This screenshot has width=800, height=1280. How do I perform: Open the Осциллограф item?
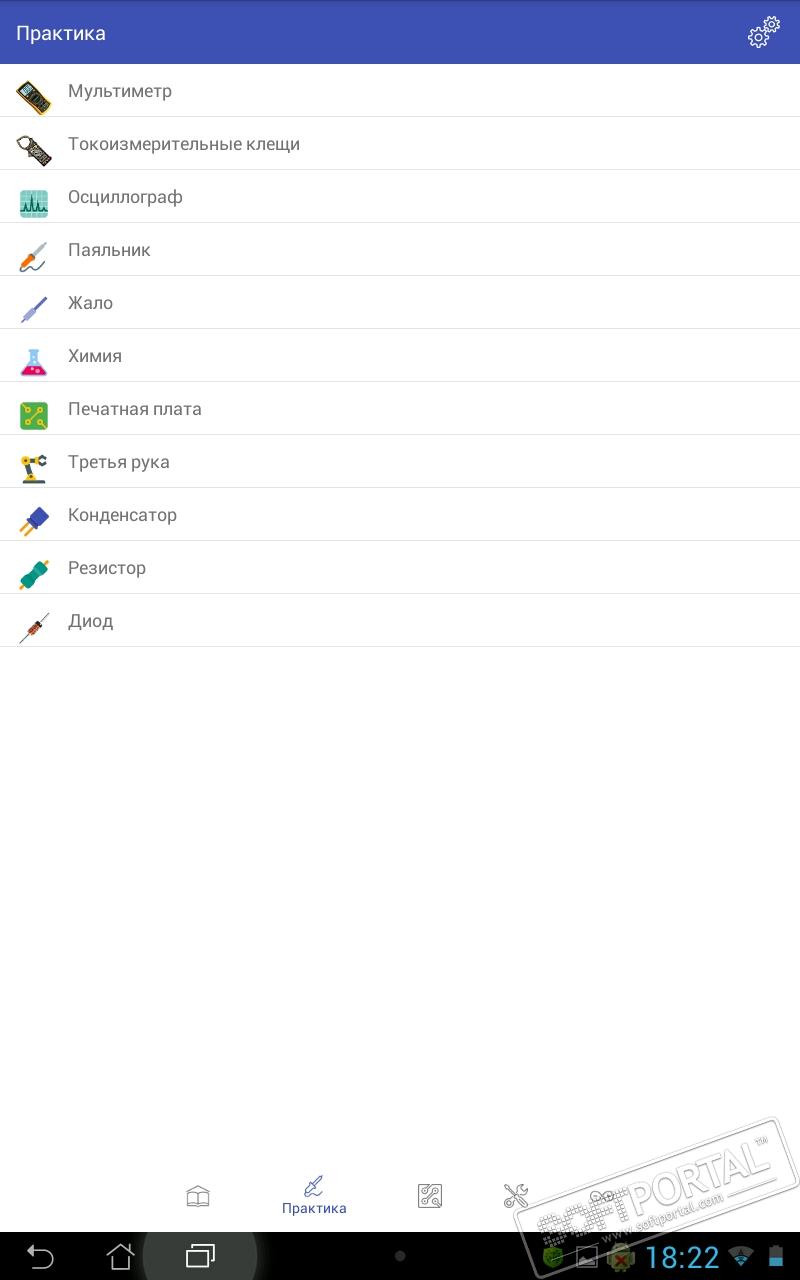click(125, 197)
